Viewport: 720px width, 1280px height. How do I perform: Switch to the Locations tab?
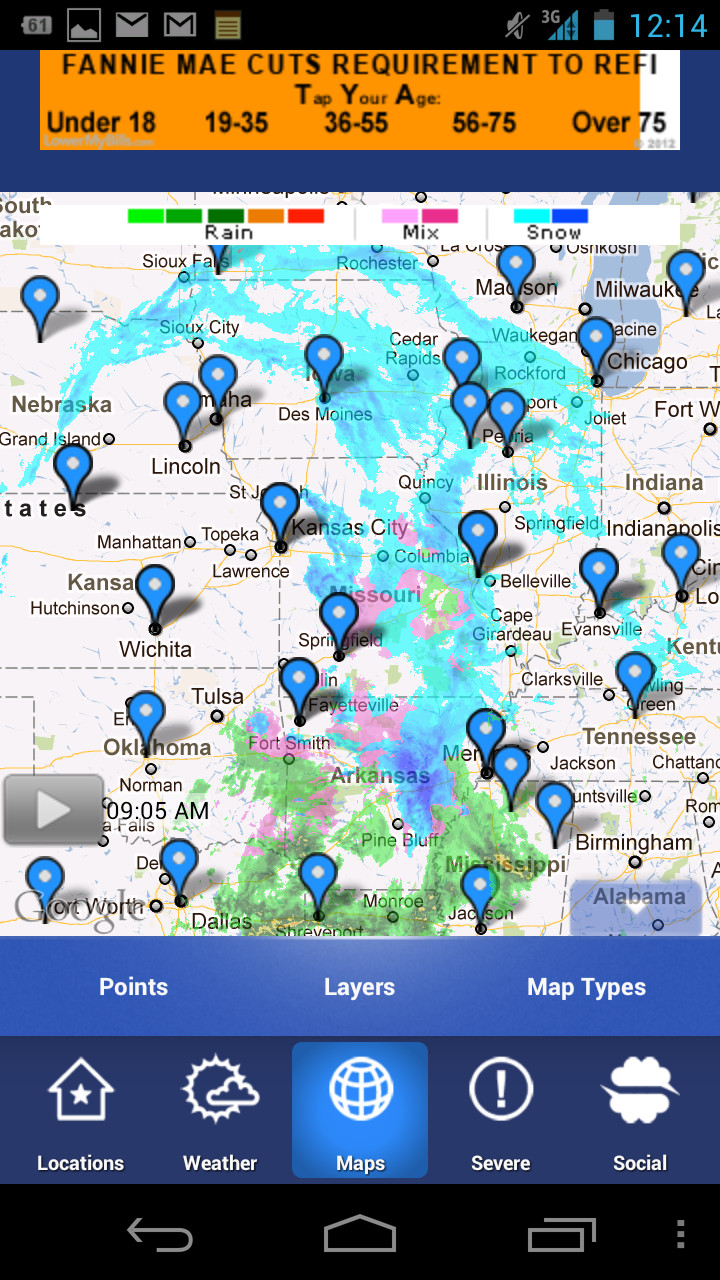click(x=80, y=1112)
